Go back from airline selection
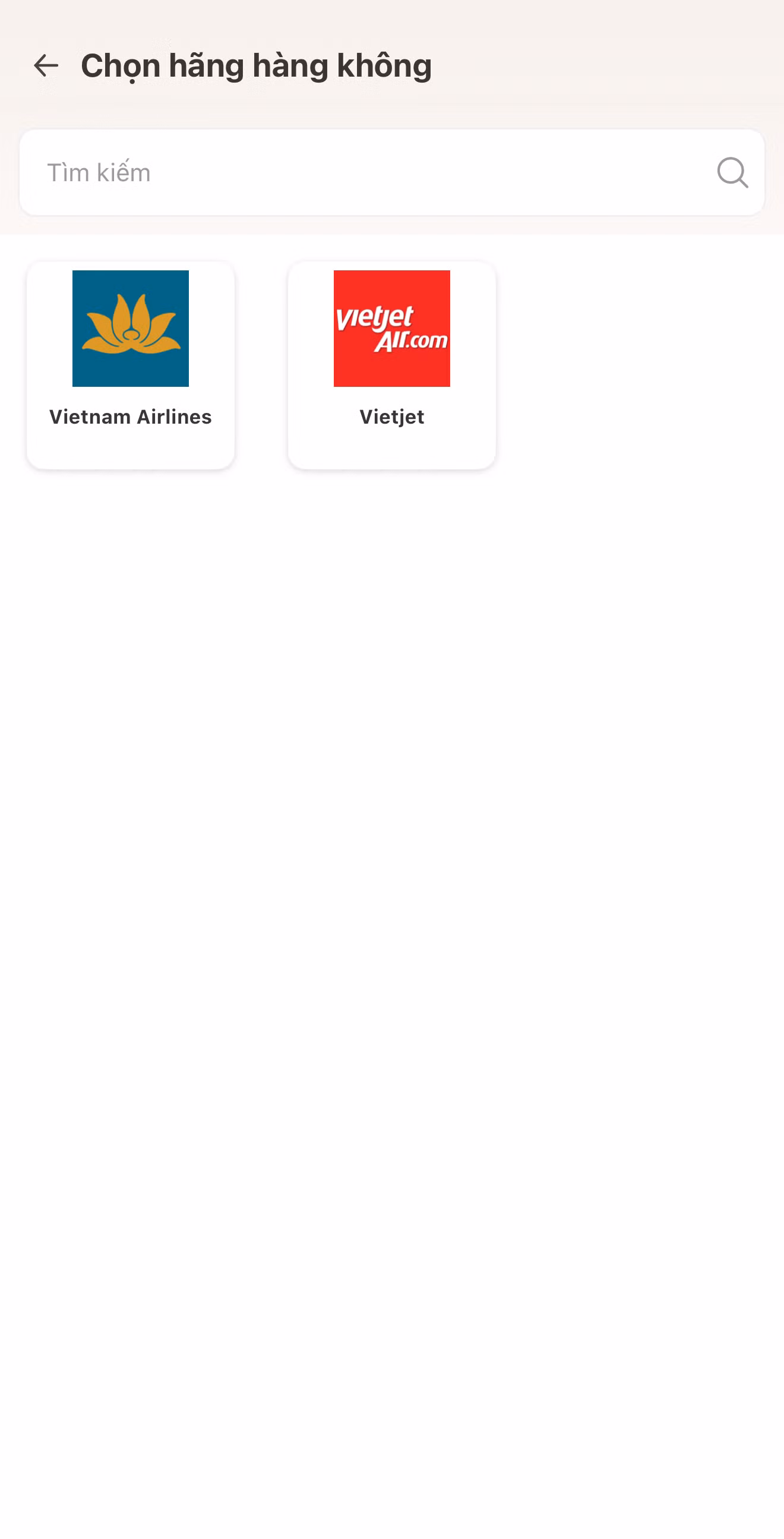 click(x=46, y=66)
